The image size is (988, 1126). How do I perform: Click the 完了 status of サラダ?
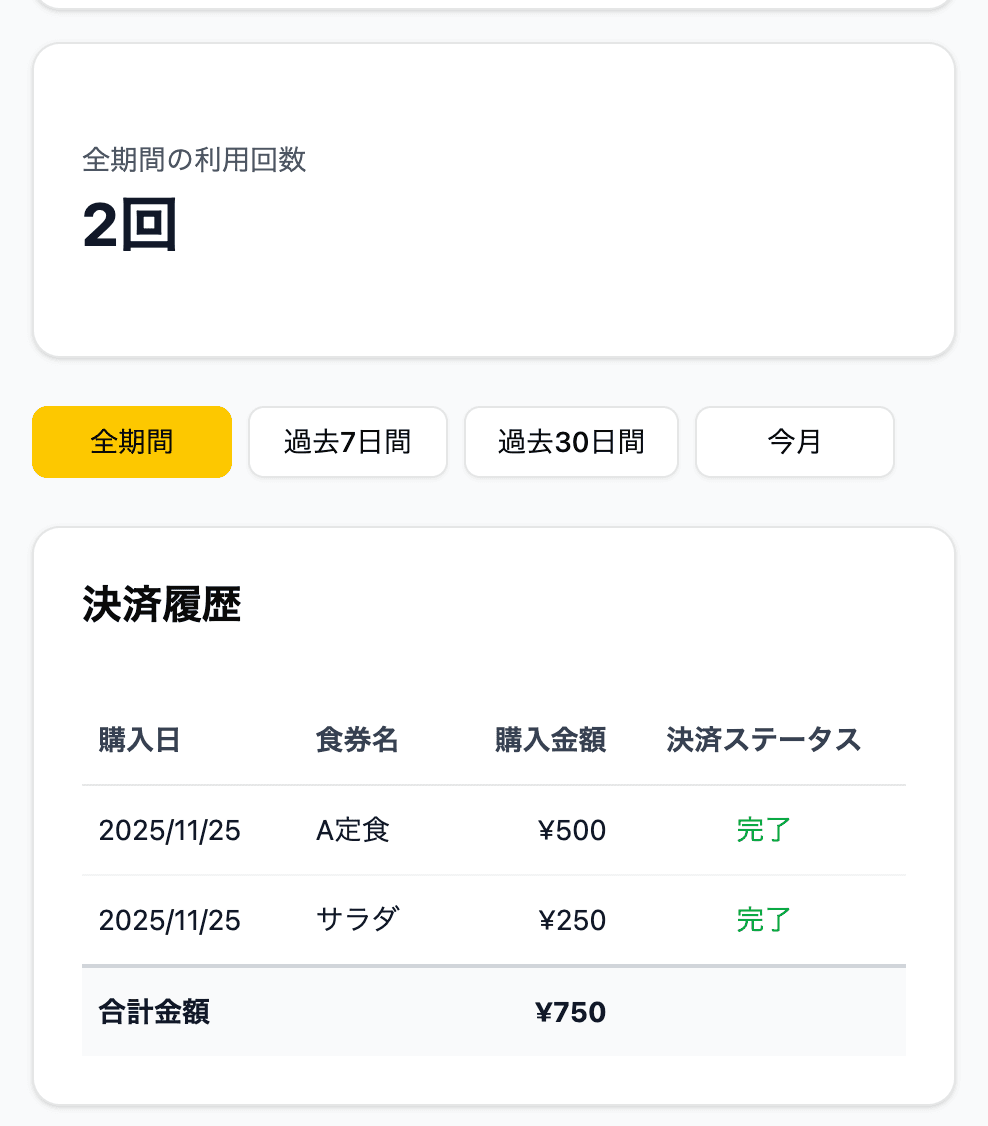[763, 920]
